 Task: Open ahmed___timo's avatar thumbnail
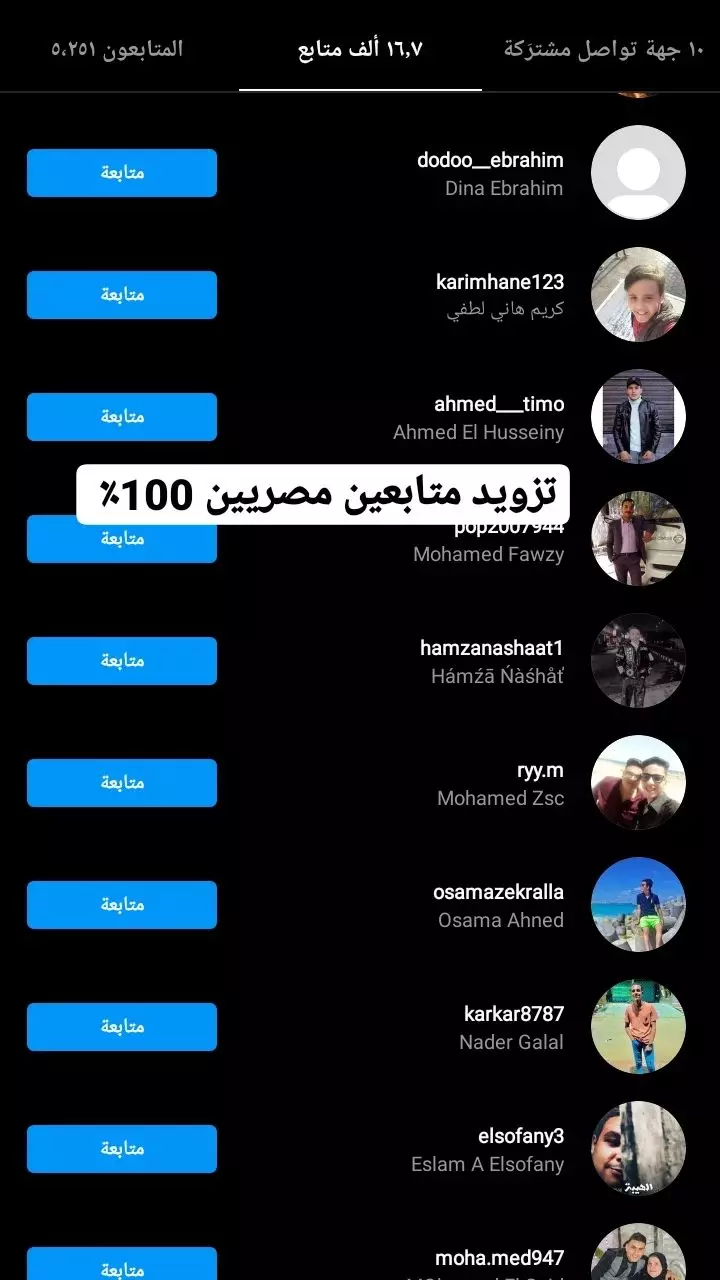[x=638, y=416]
